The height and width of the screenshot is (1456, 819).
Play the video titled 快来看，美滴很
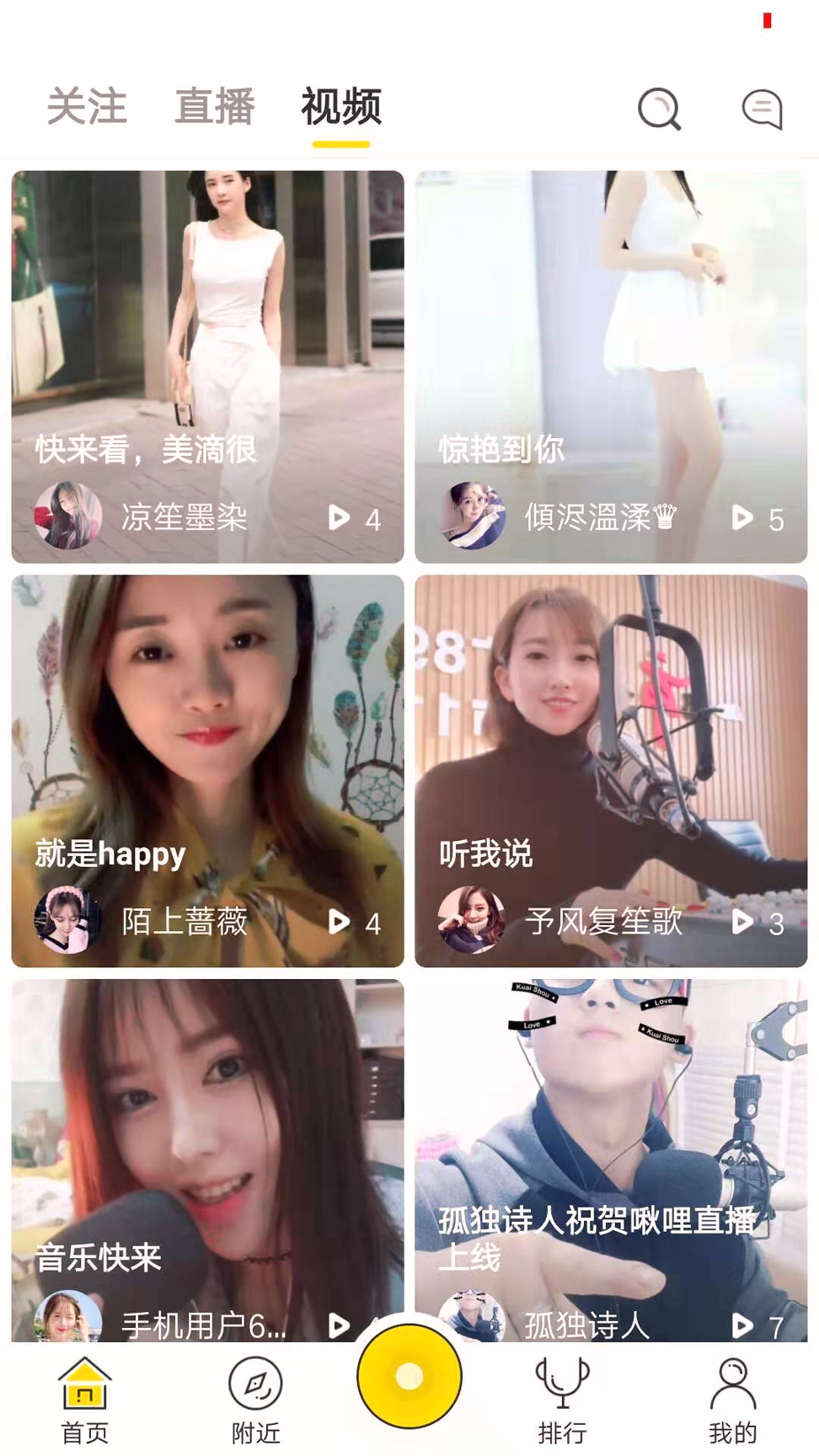click(x=207, y=337)
